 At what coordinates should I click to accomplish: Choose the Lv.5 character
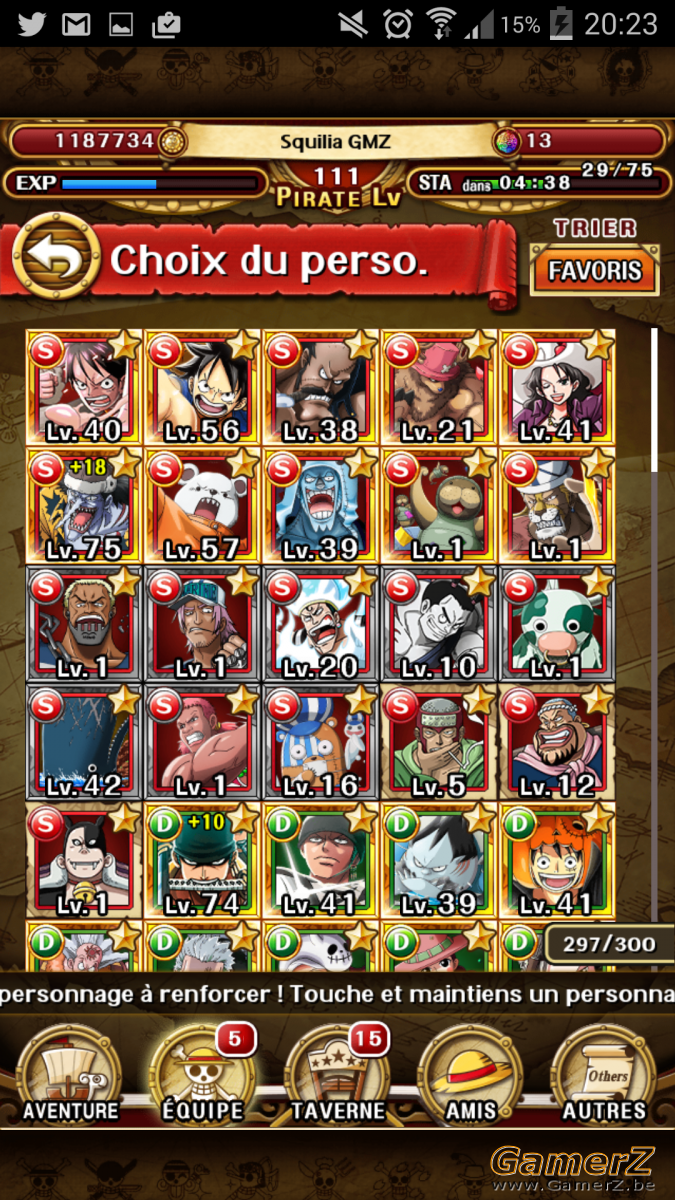[x=438, y=742]
